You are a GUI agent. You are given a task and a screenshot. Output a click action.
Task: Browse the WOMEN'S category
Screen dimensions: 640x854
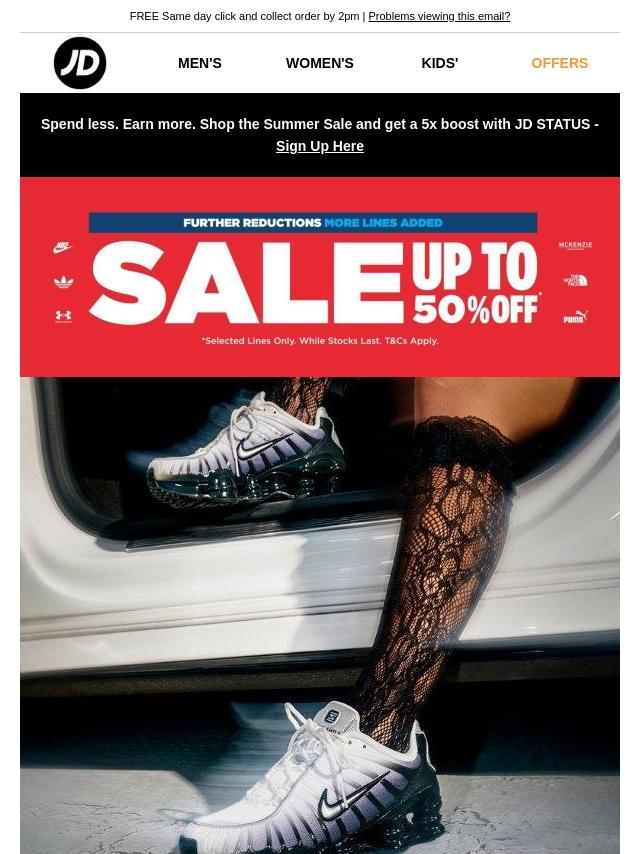(x=320, y=63)
